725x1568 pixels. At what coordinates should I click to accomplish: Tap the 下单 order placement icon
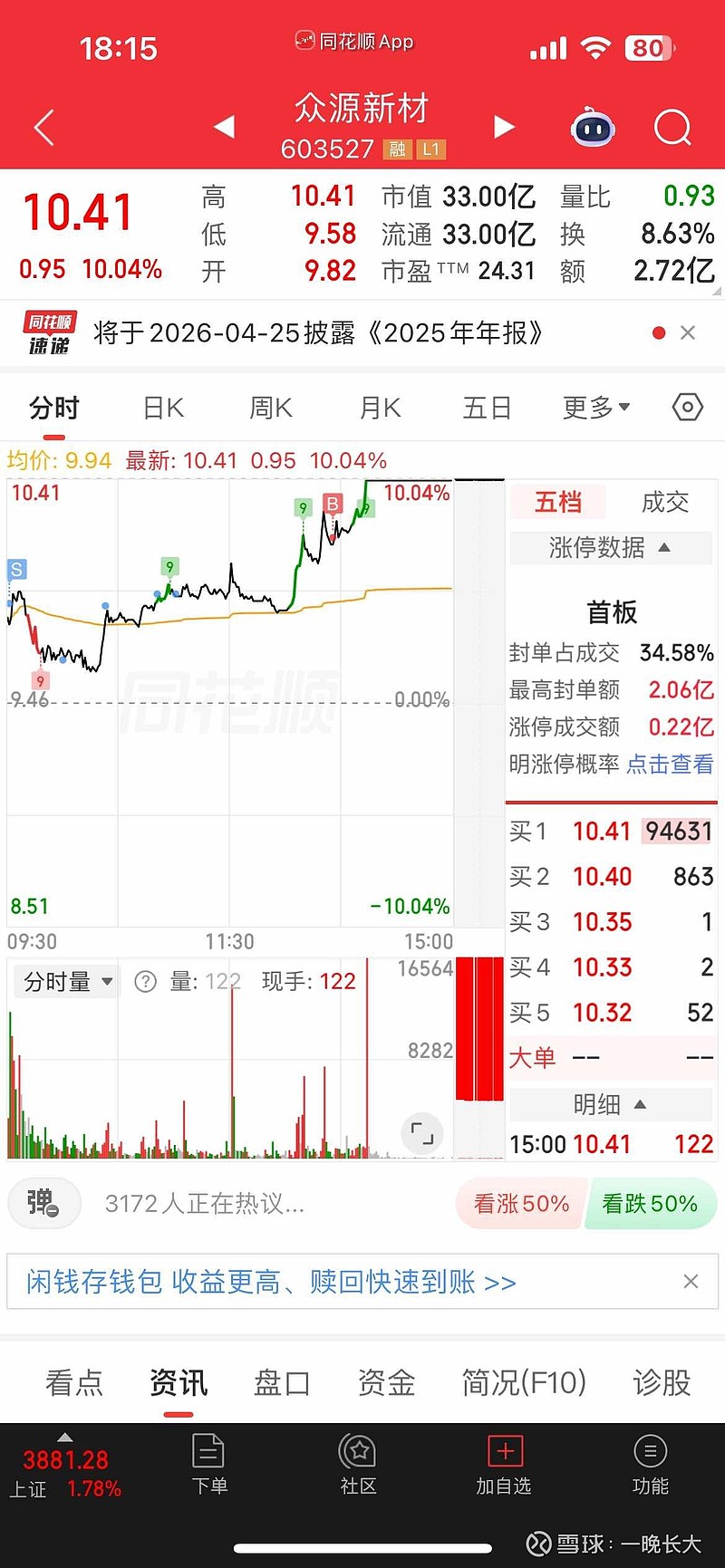209,1465
